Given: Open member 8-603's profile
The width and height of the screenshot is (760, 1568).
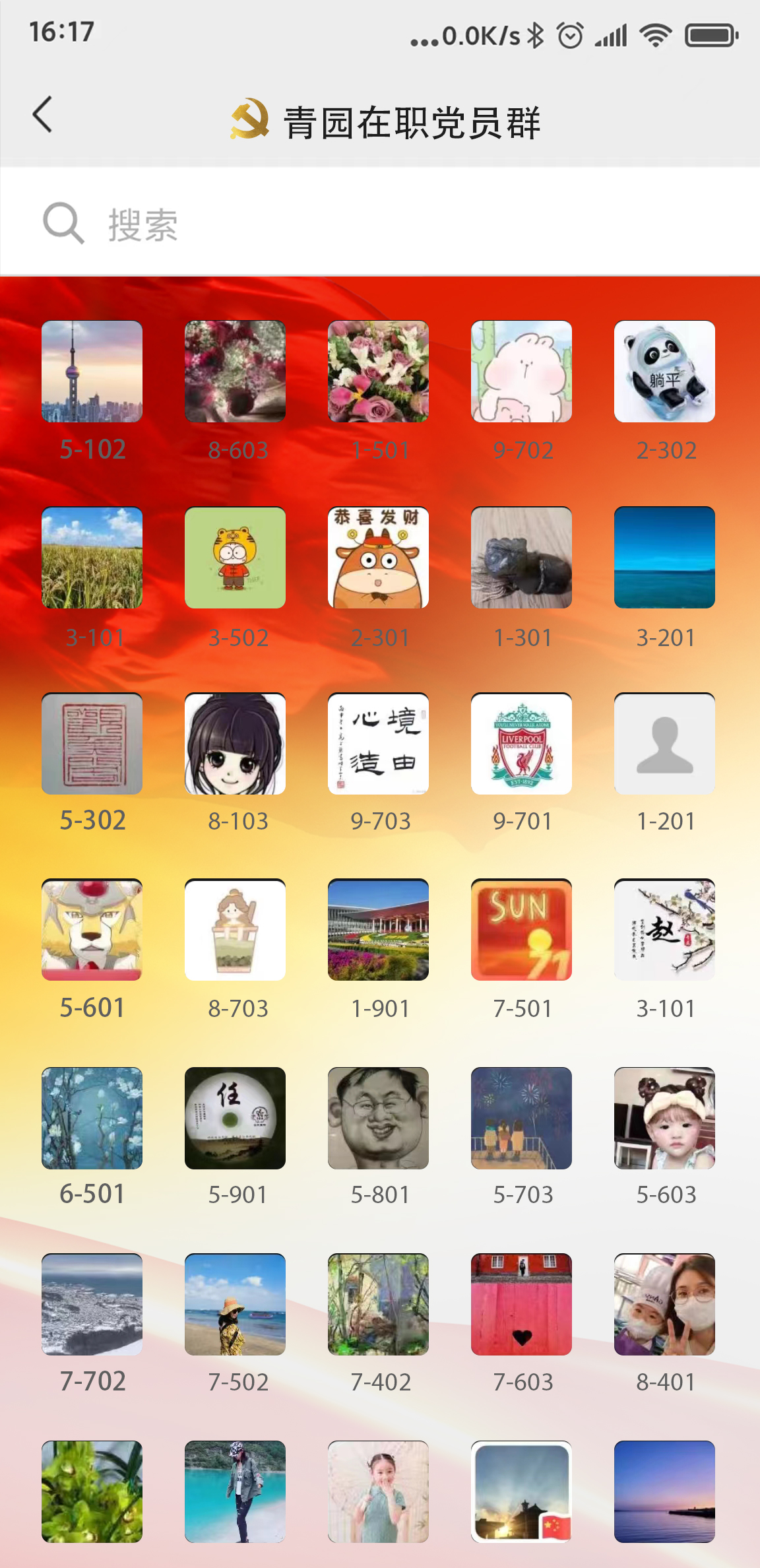Looking at the screenshot, I should click(x=235, y=372).
